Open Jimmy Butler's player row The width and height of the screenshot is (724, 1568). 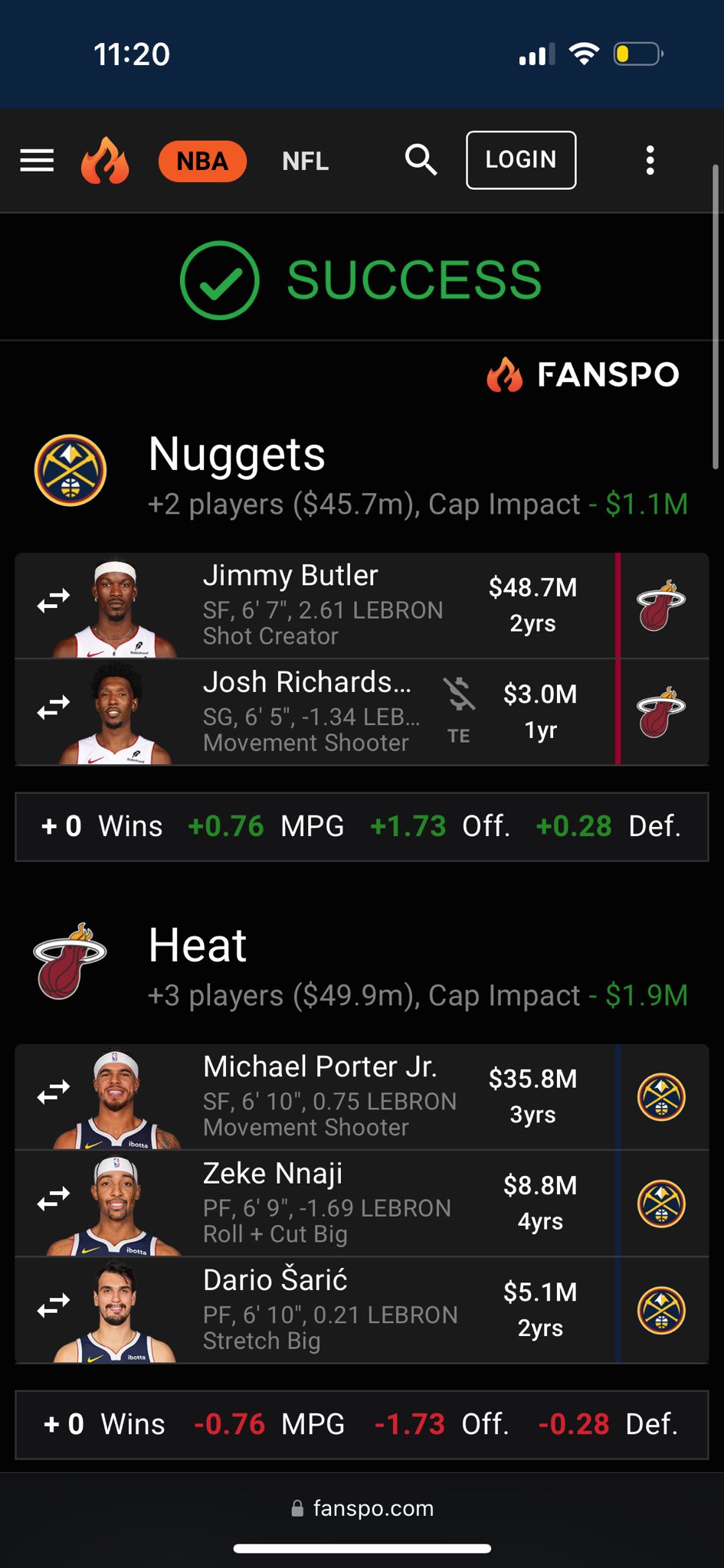(x=322, y=605)
